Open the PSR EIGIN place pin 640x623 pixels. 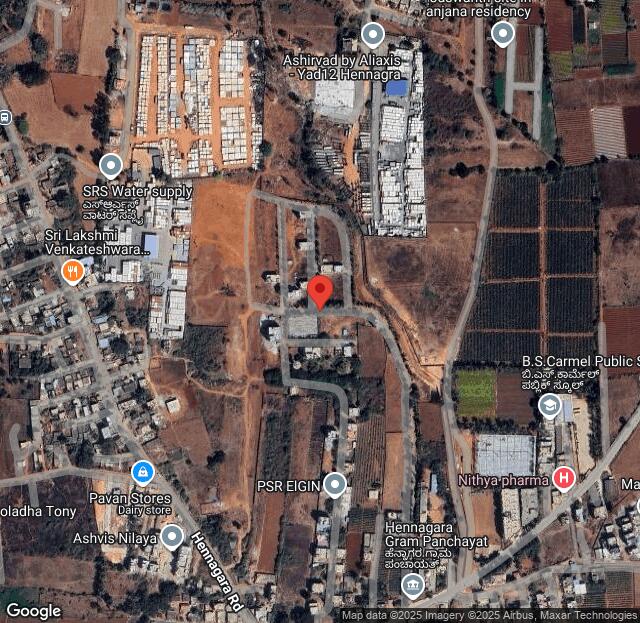click(x=335, y=485)
